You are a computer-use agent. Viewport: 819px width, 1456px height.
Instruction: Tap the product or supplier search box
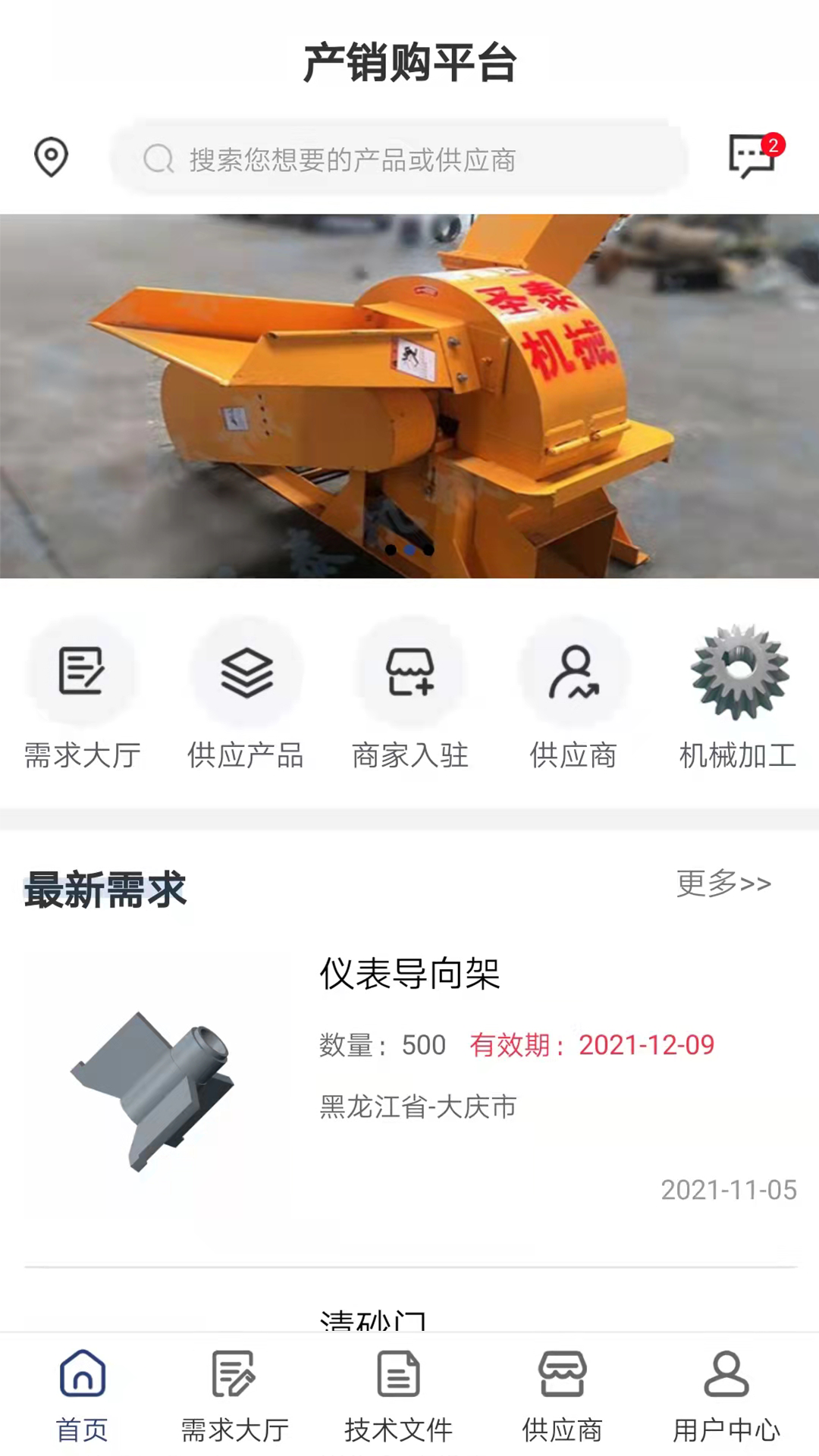click(x=398, y=159)
